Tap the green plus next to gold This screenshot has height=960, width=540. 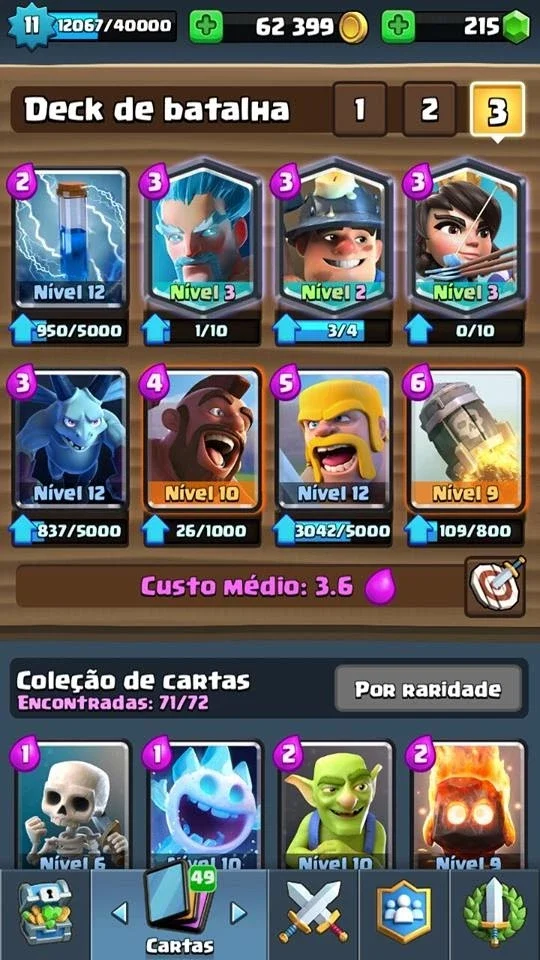point(206,27)
